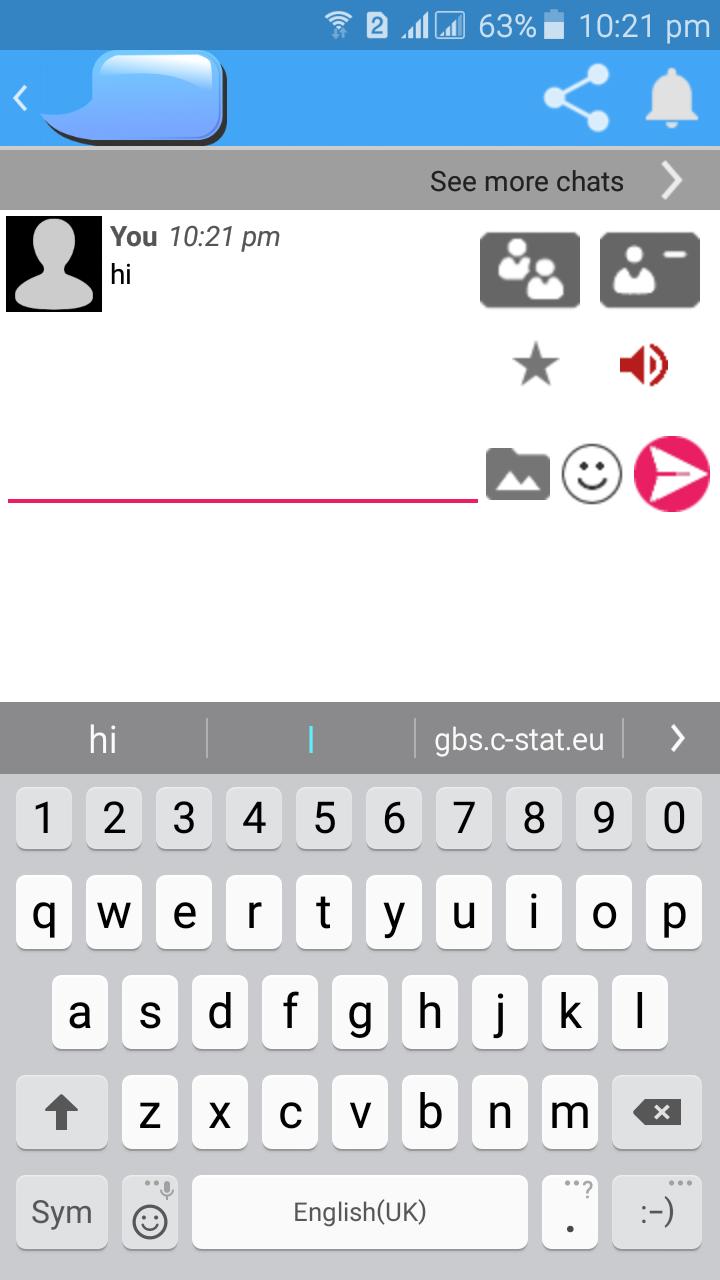The height and width of the screenshot is (1280, 720).
Task: Go back using the left chevron
Action: coord(19,98)
